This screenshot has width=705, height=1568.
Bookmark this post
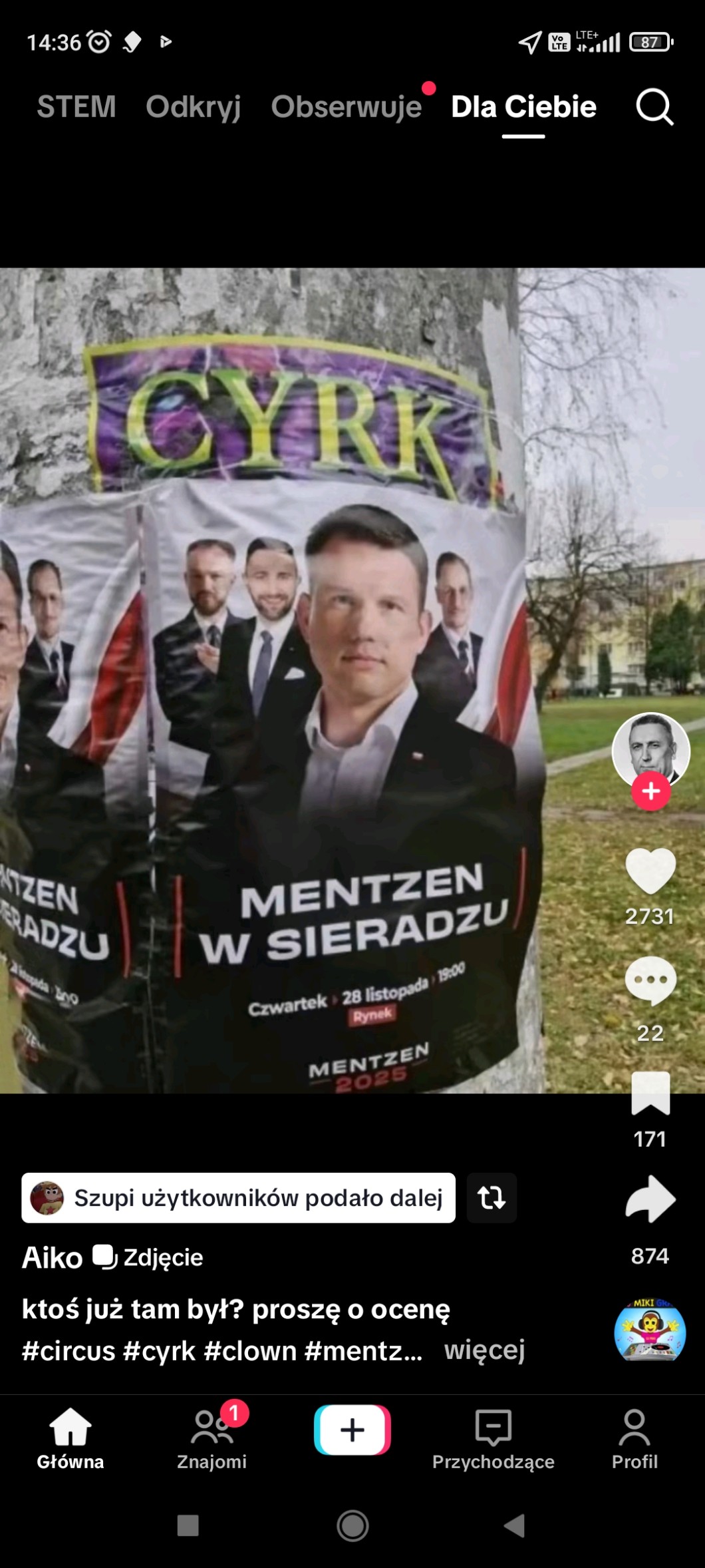coord(650,1093)
